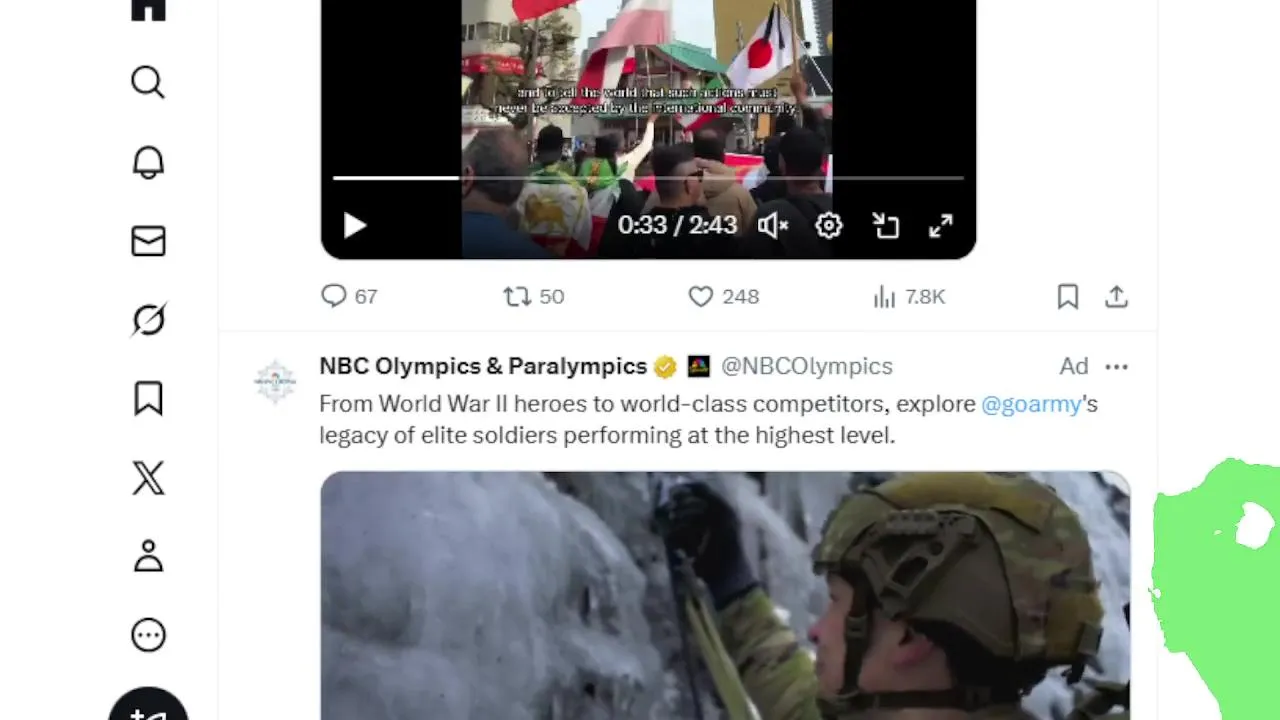1280x720 pixels.
Task: Open direct messages envelope
Action: click(x=148, y=241)
